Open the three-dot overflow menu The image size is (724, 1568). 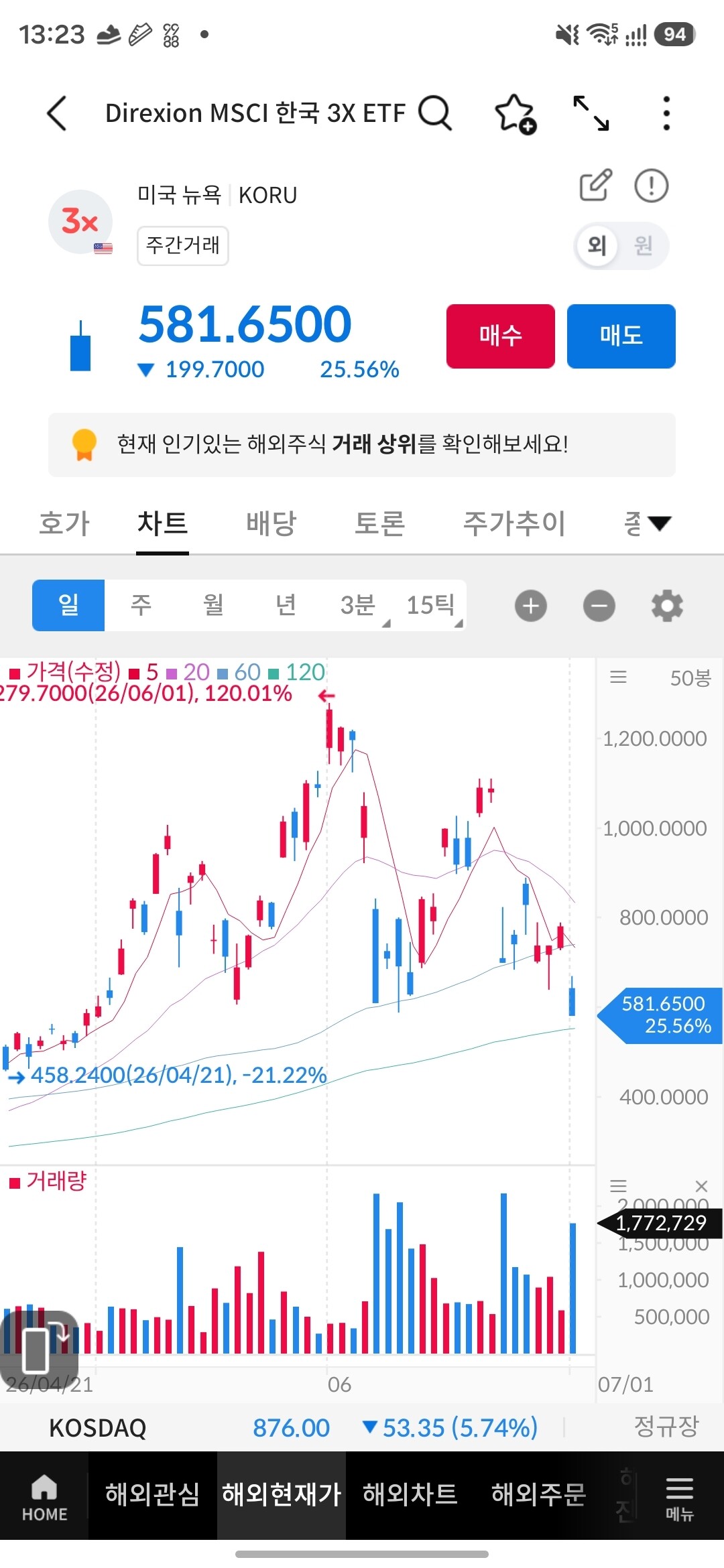point(666,113)
